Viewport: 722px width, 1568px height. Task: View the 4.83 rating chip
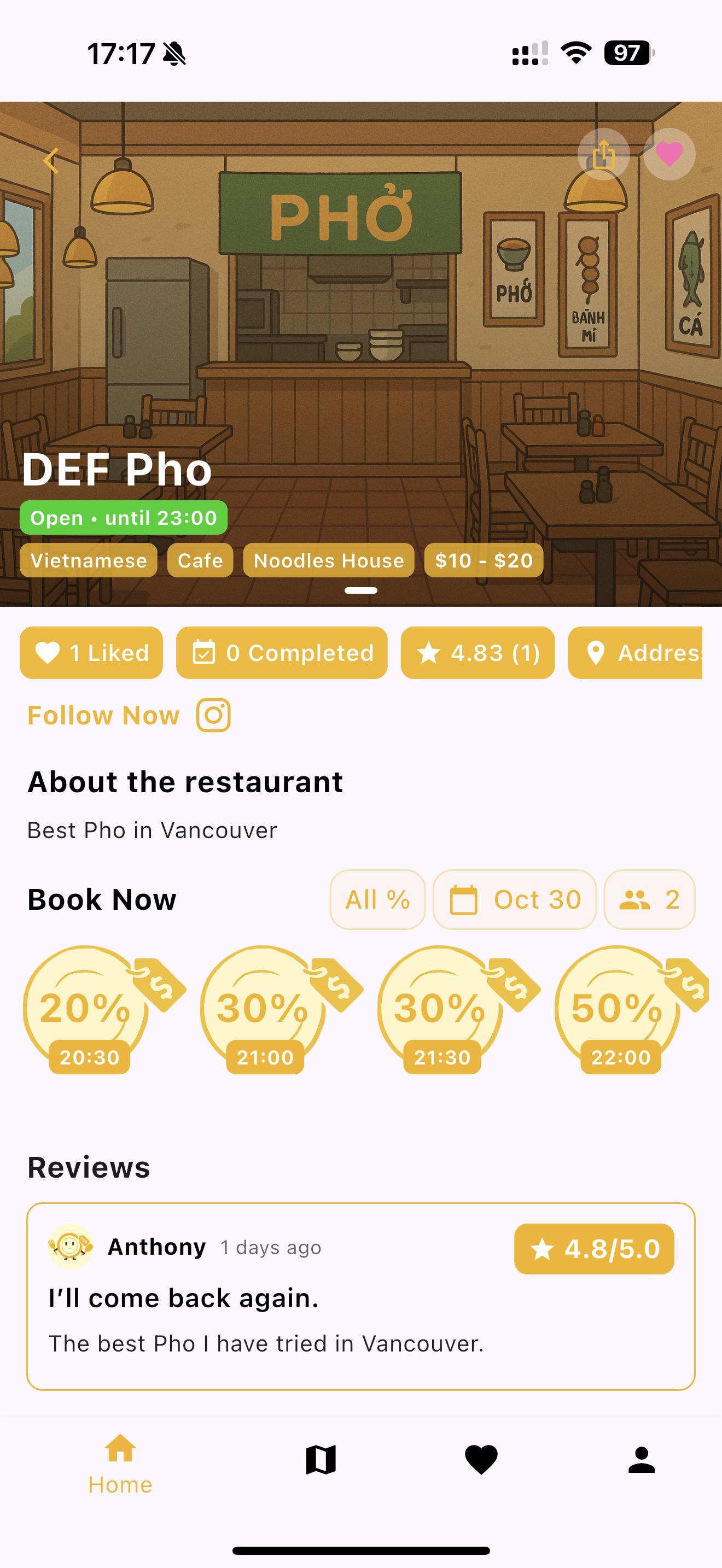pyautogui.click(x=478, y=653)
